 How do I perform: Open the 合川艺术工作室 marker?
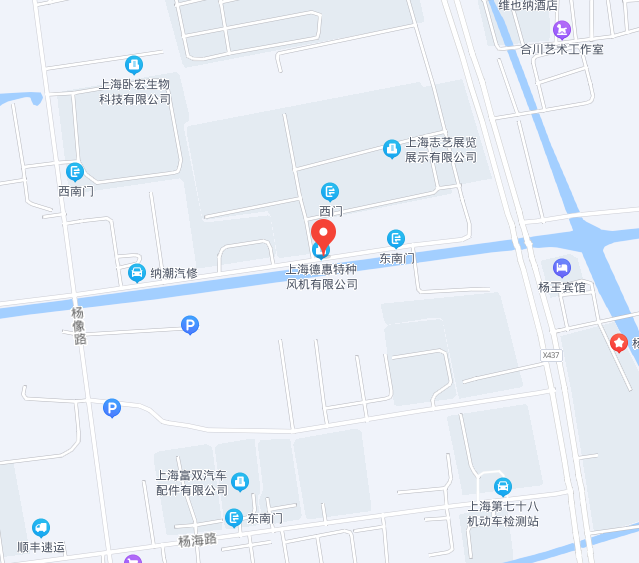562,30
